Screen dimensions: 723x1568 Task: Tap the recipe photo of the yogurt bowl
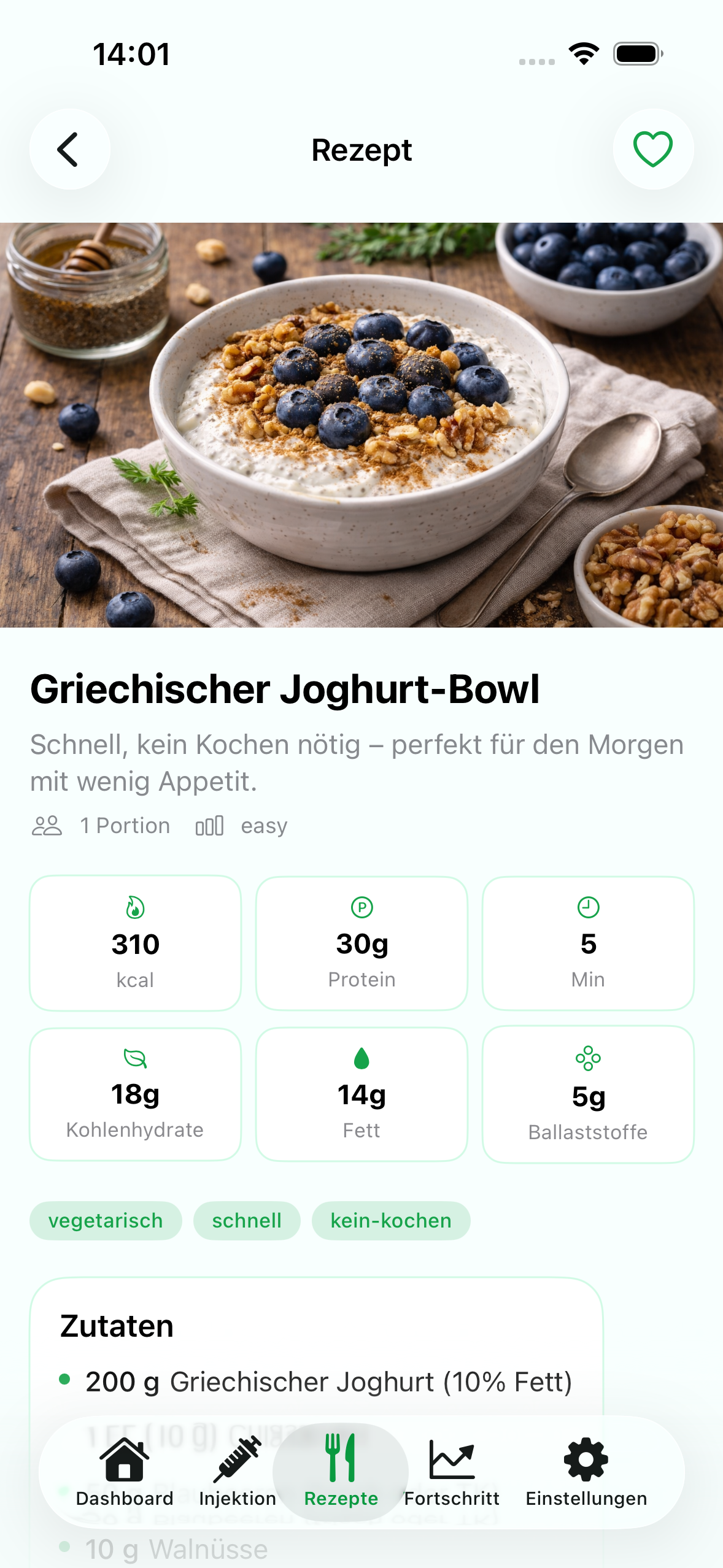(361, 426)
